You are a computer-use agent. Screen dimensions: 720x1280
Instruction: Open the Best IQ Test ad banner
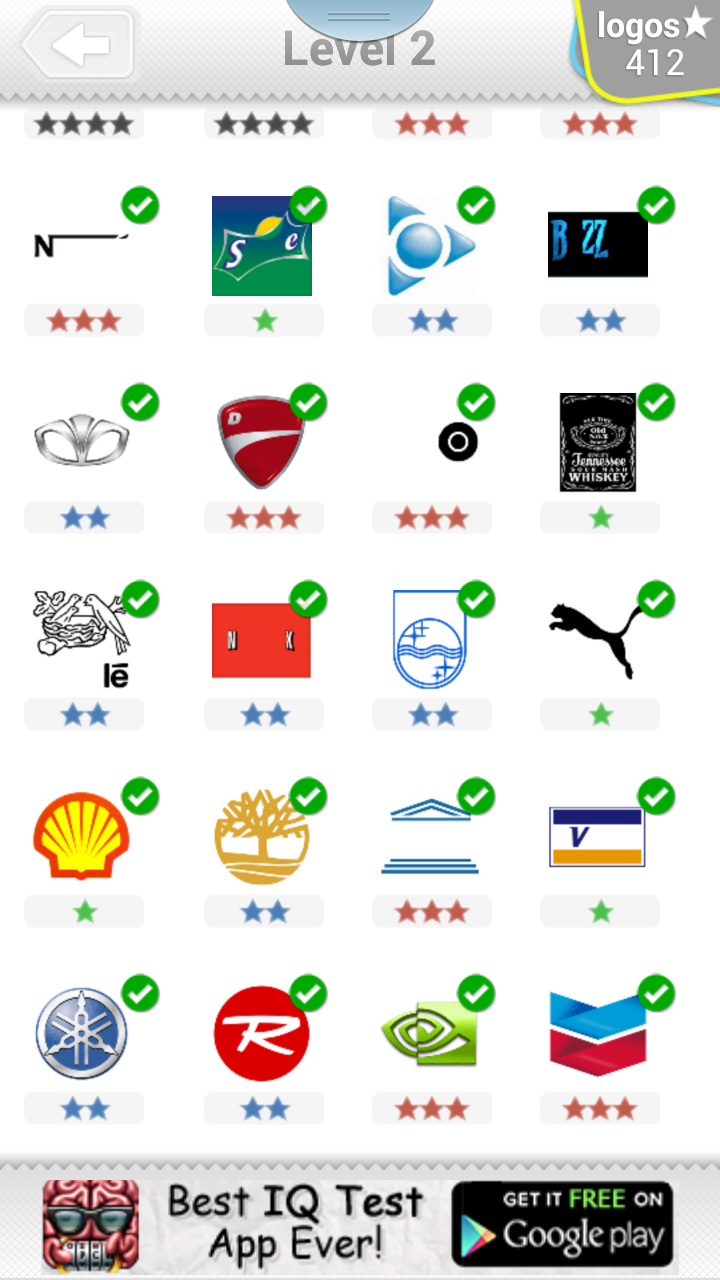[360, 1223]
